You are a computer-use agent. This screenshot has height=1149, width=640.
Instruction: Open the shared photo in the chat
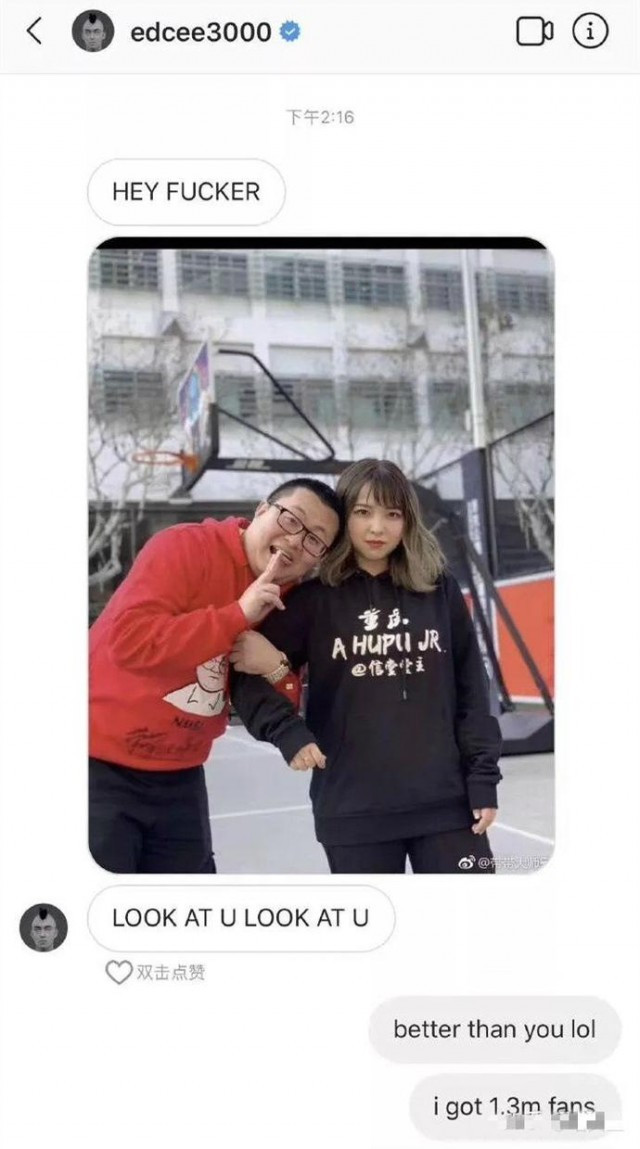321,556
